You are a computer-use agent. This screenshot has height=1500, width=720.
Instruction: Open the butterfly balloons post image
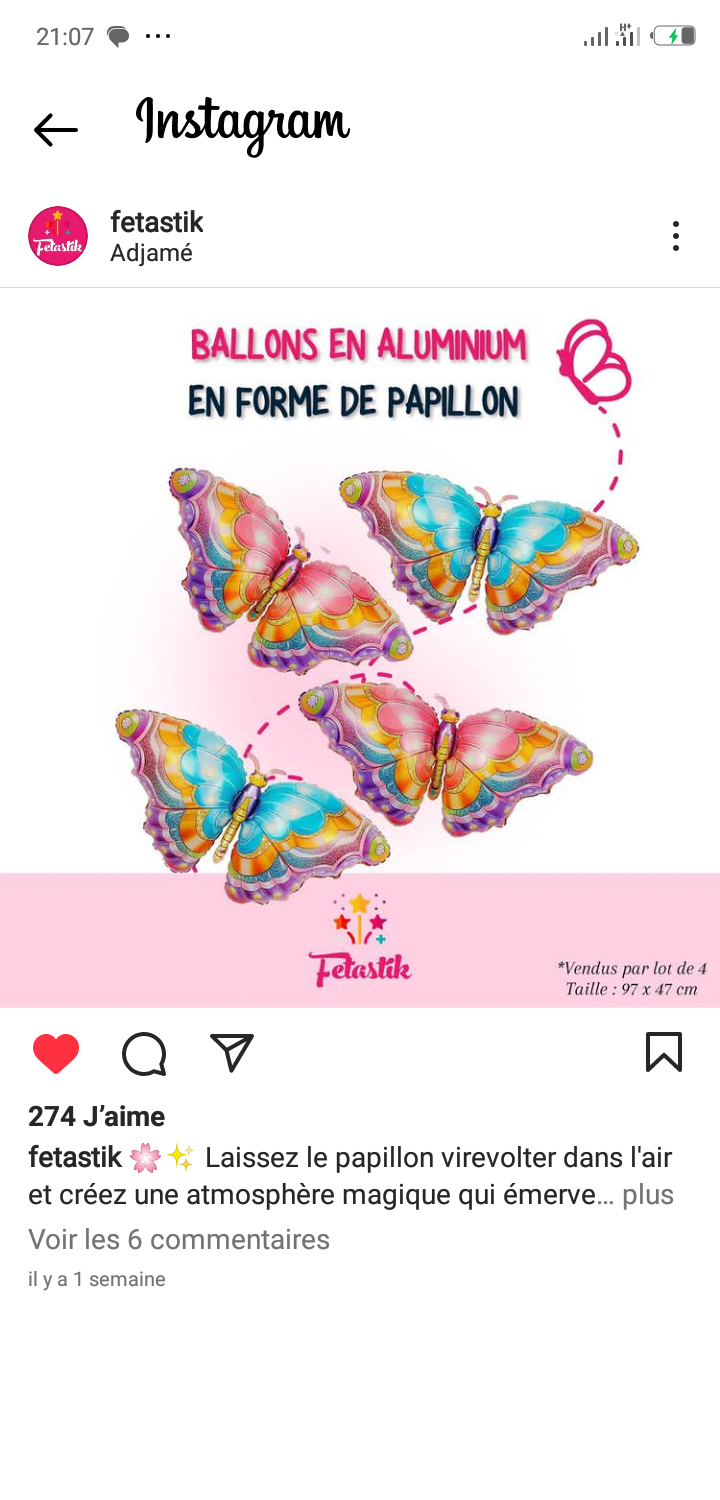pos(360,648)
